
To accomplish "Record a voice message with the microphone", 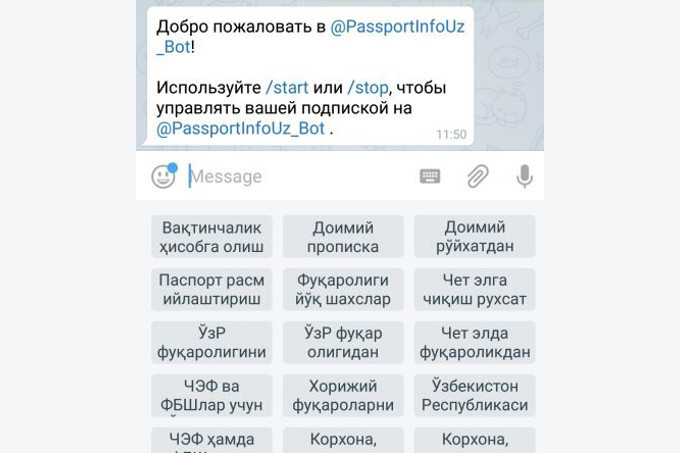I will 524,177.
